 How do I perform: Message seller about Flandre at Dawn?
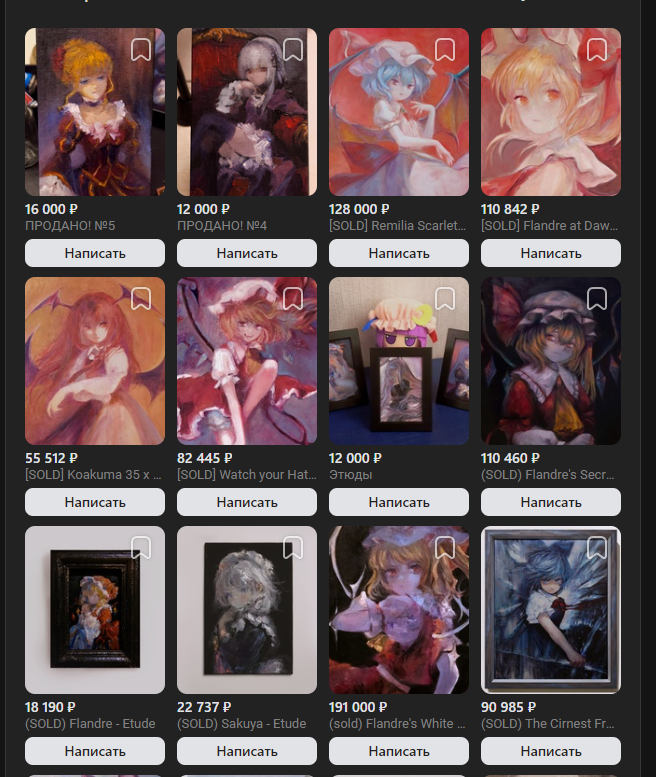pos(550,253)
